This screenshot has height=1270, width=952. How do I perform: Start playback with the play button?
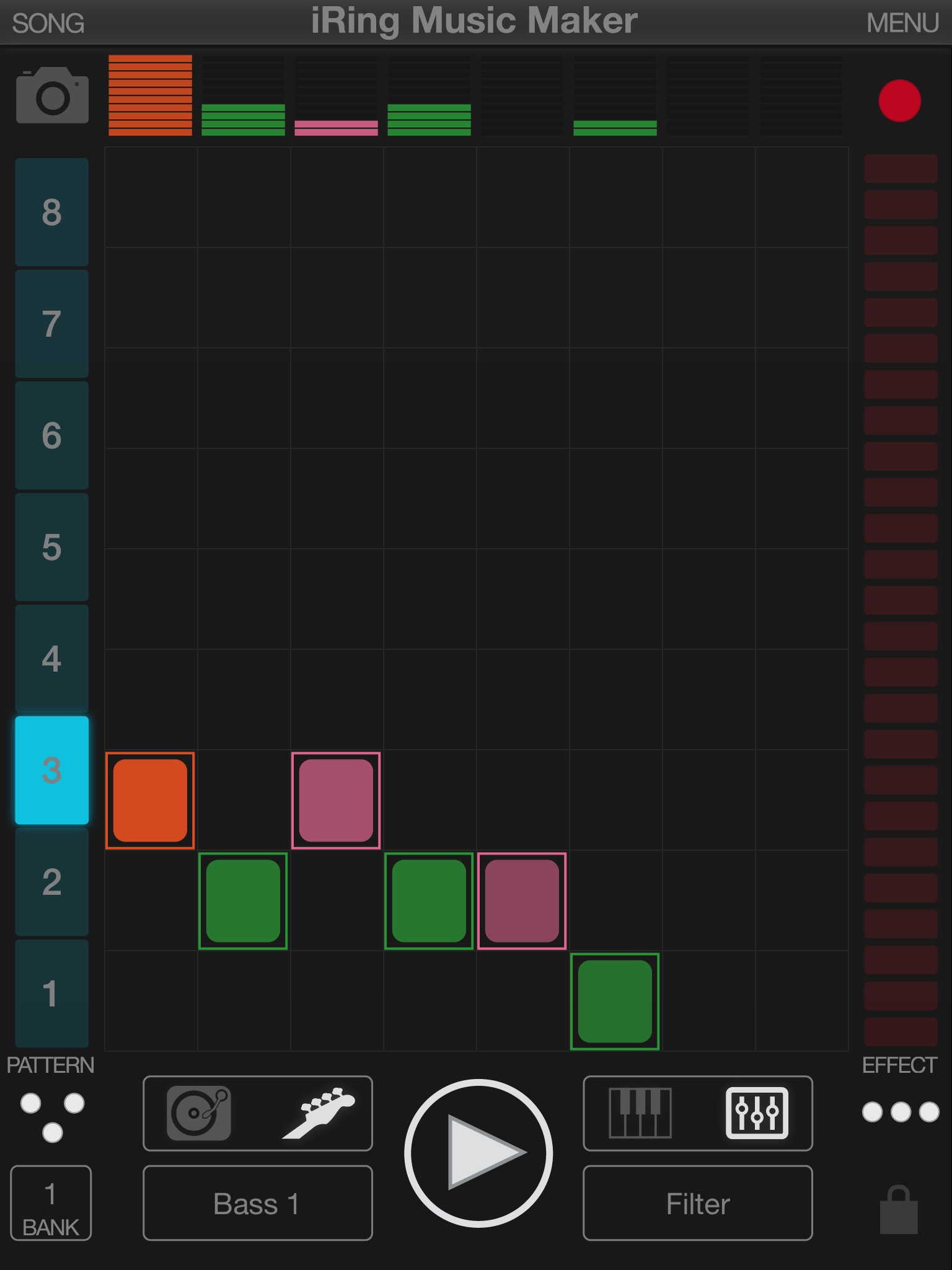(478, 1153)
